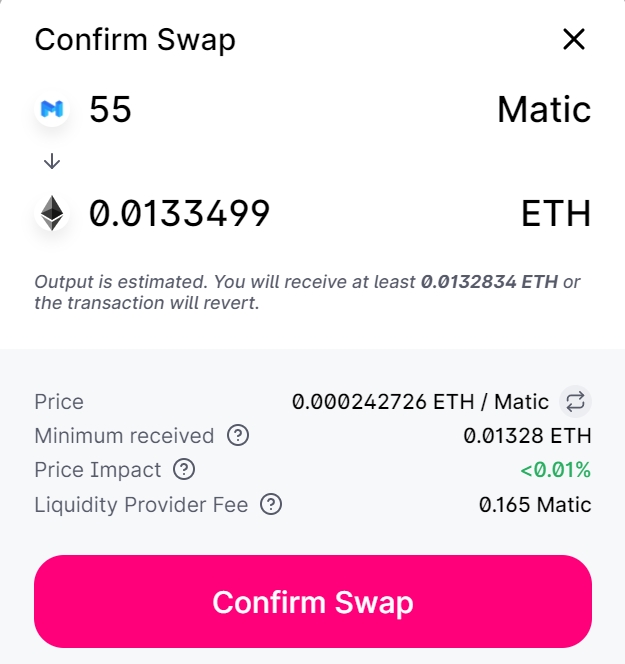View Liquidity Provider Fee help info
625x664 pixels.
[271, 505]
